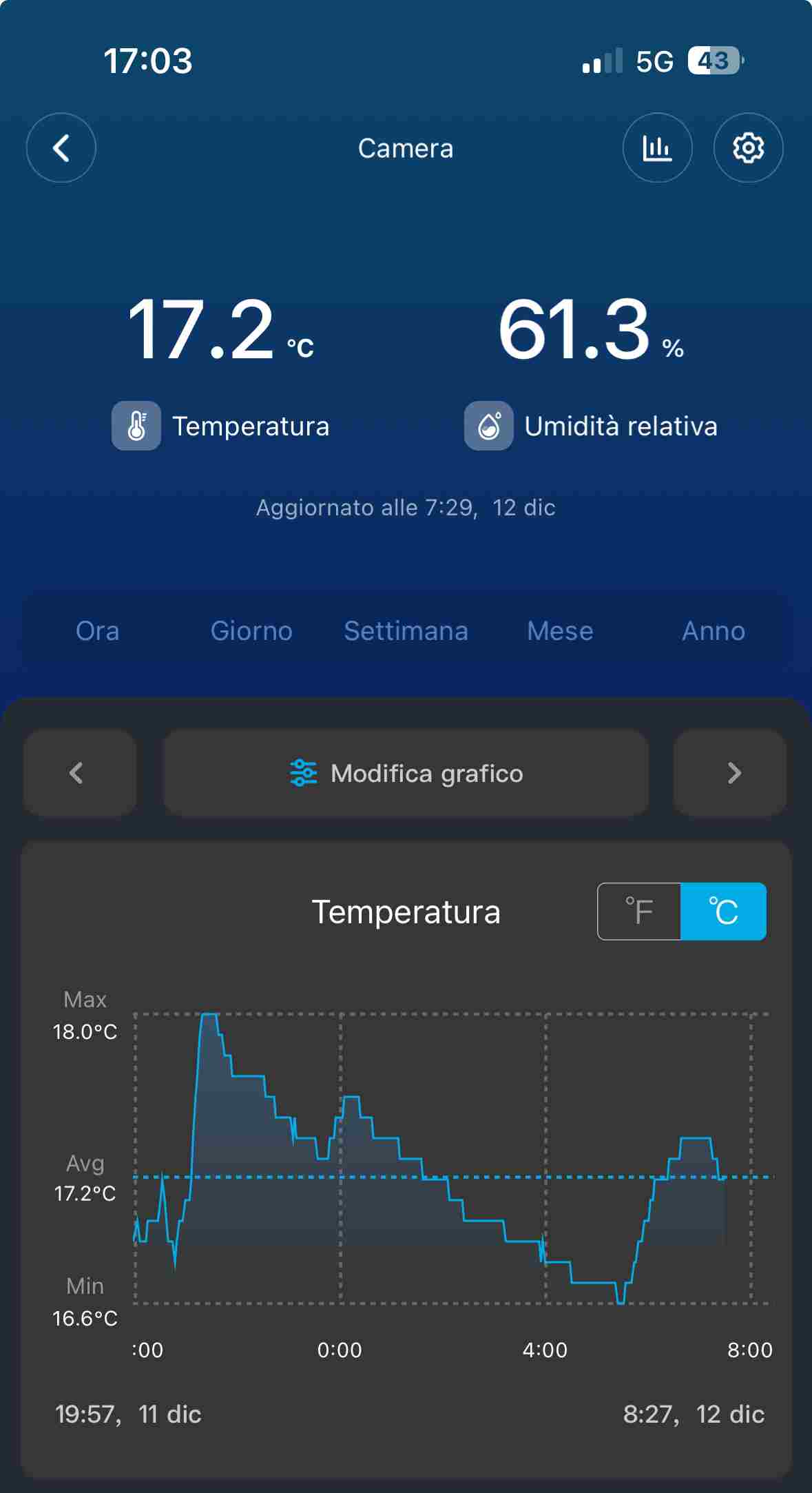
Task: Select °C as the chart unit
Action: [x=723, y=912]
